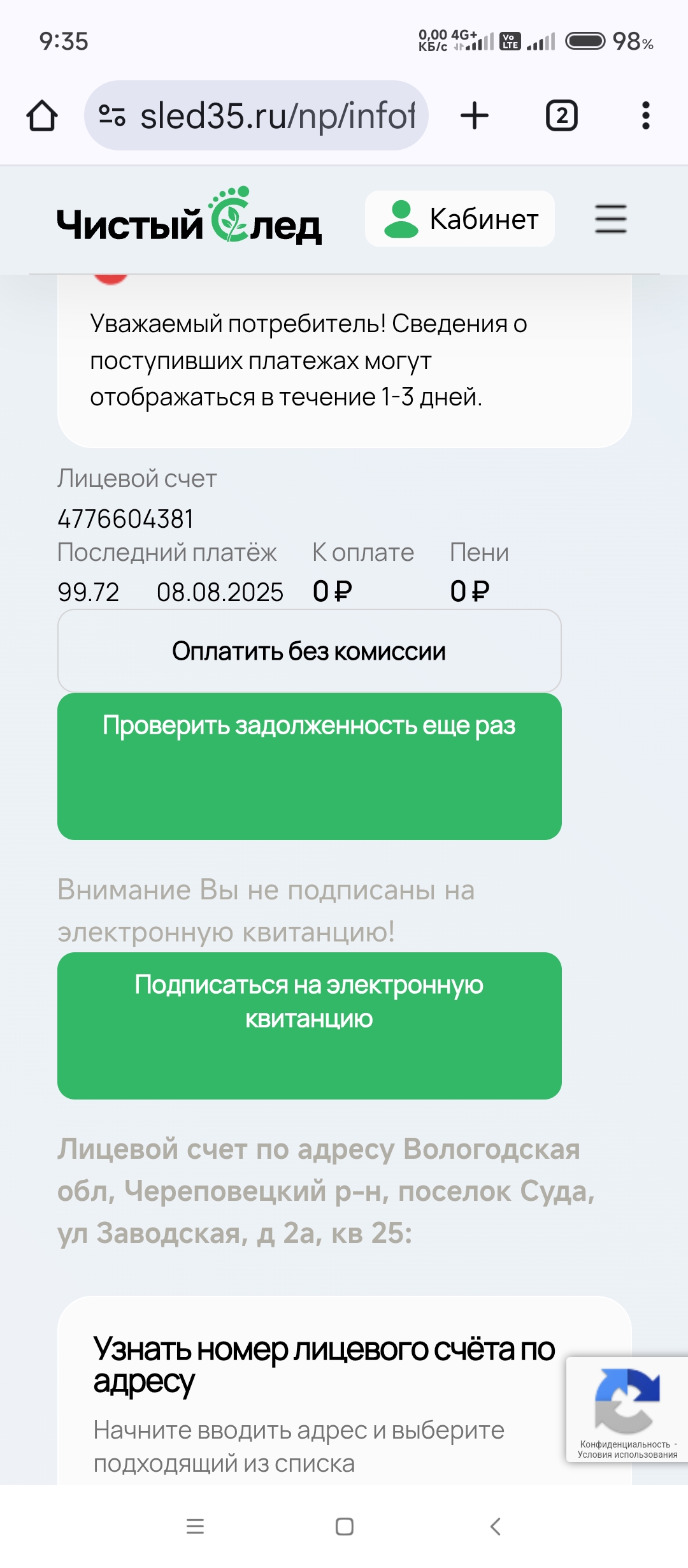This screenshot has height=1568, width=688.
Task: Expand the site hamburger menu
Action: [610, 219]
